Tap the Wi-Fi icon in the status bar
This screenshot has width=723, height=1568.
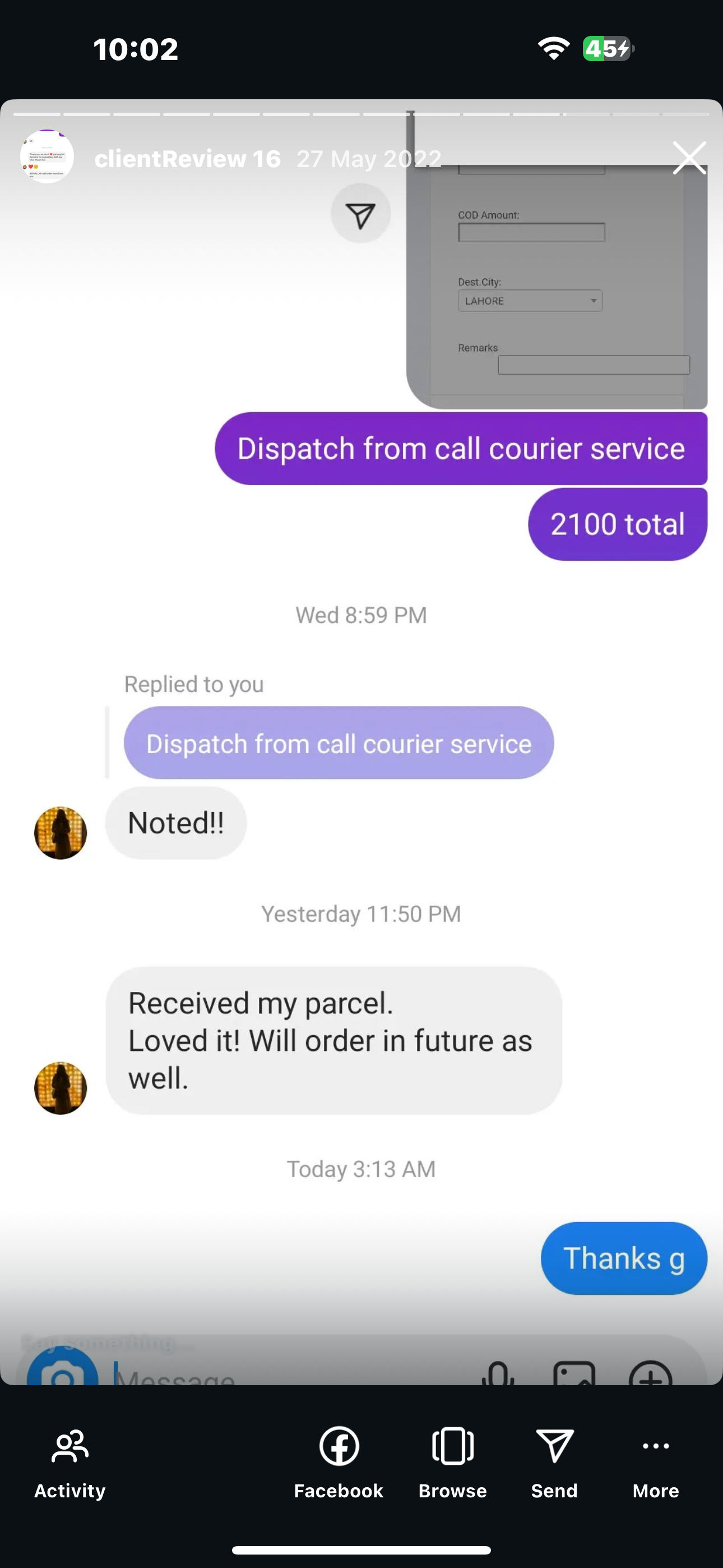coord(553,49)
